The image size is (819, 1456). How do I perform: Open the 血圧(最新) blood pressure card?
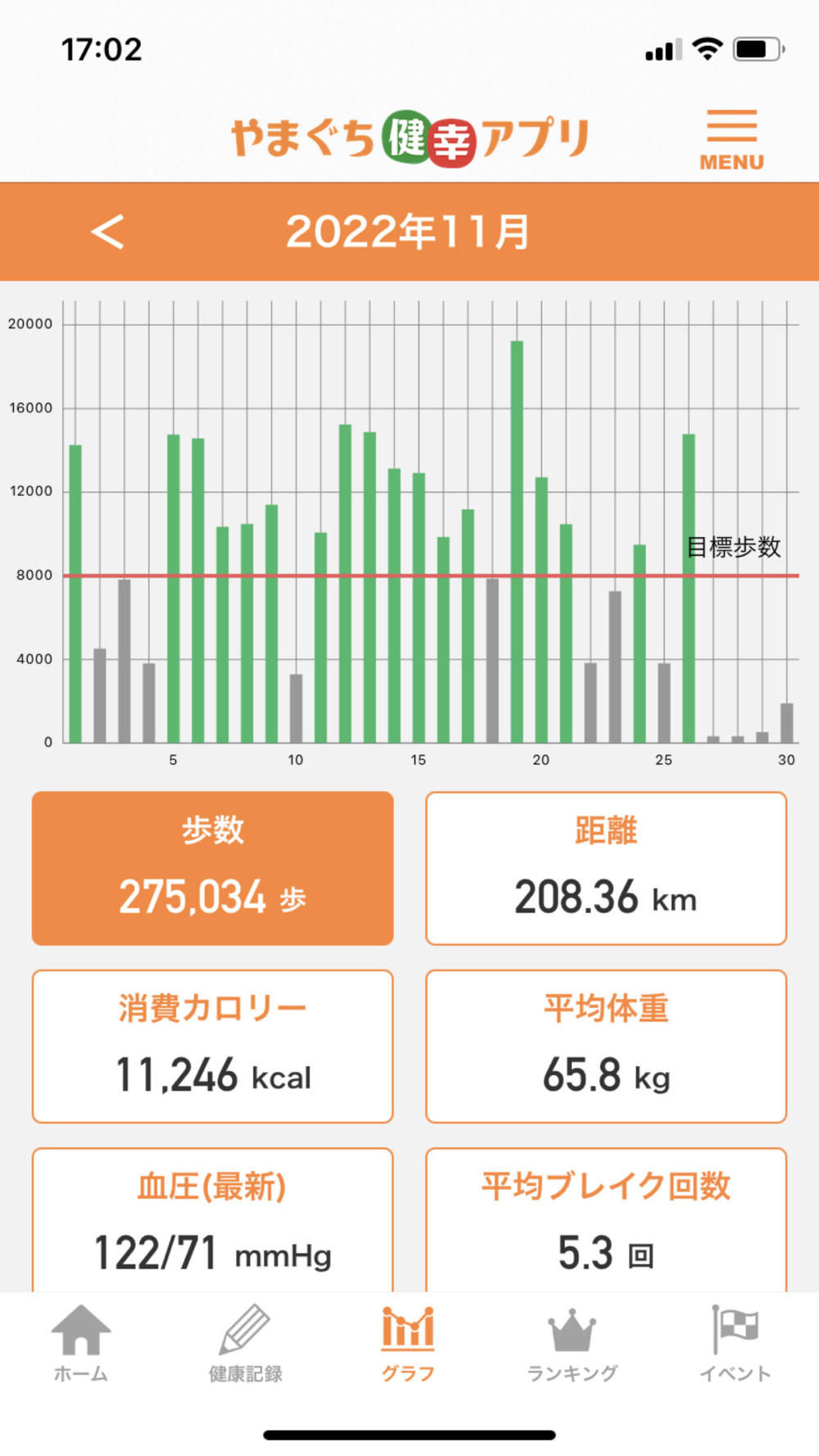(213, 1221)
